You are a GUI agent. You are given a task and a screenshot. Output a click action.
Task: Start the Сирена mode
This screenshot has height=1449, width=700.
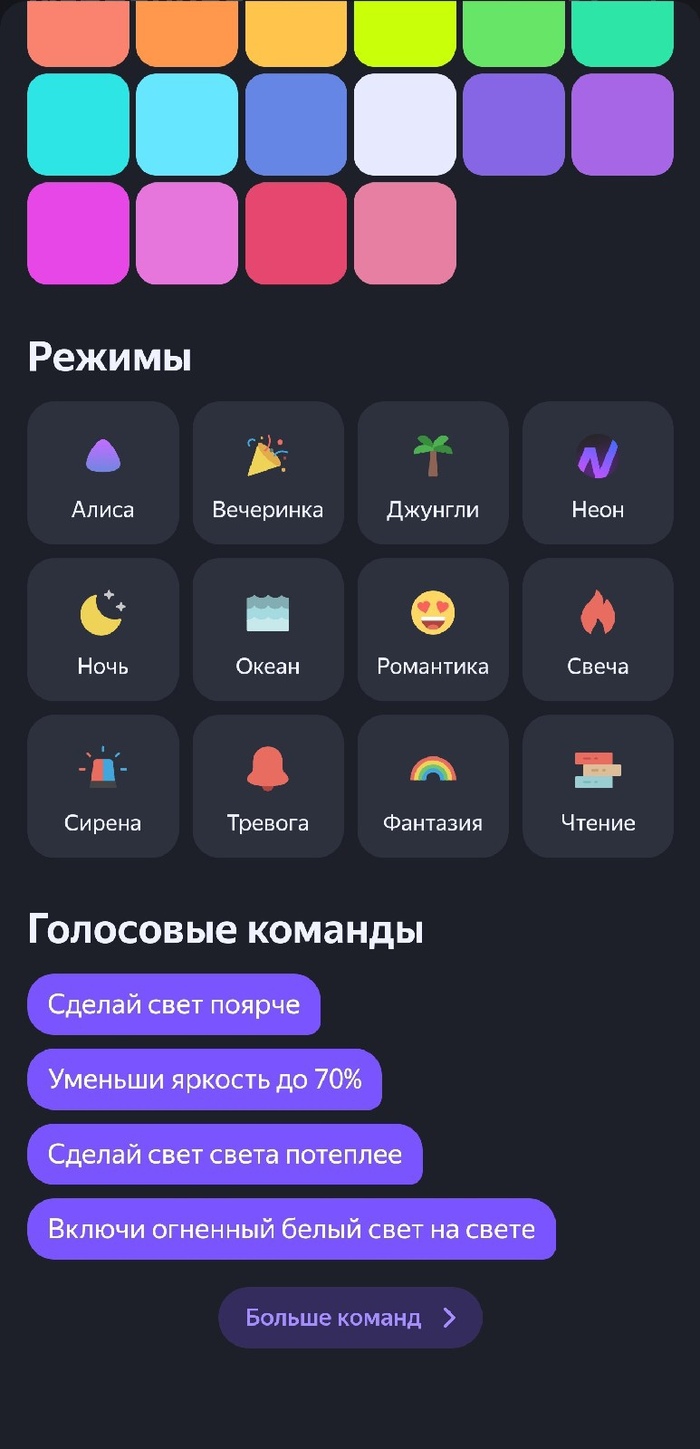click(103, 786)
